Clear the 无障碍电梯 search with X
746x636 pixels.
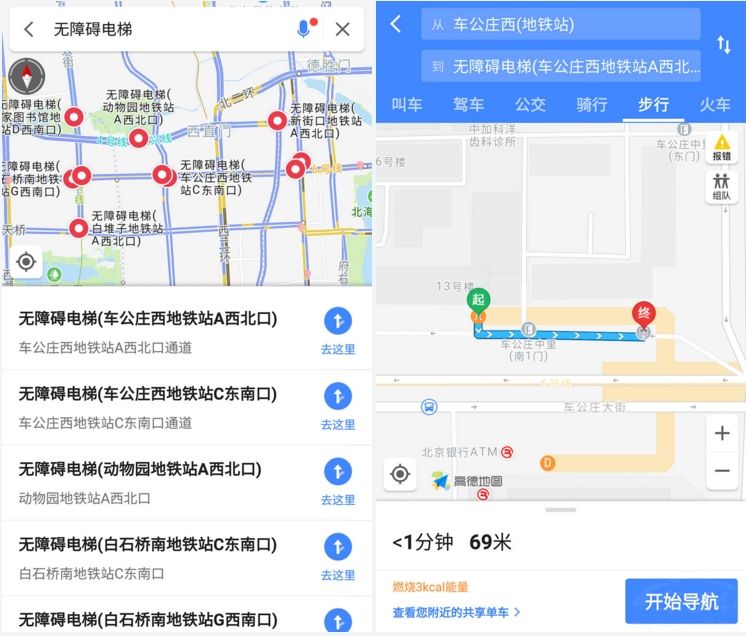343,29
